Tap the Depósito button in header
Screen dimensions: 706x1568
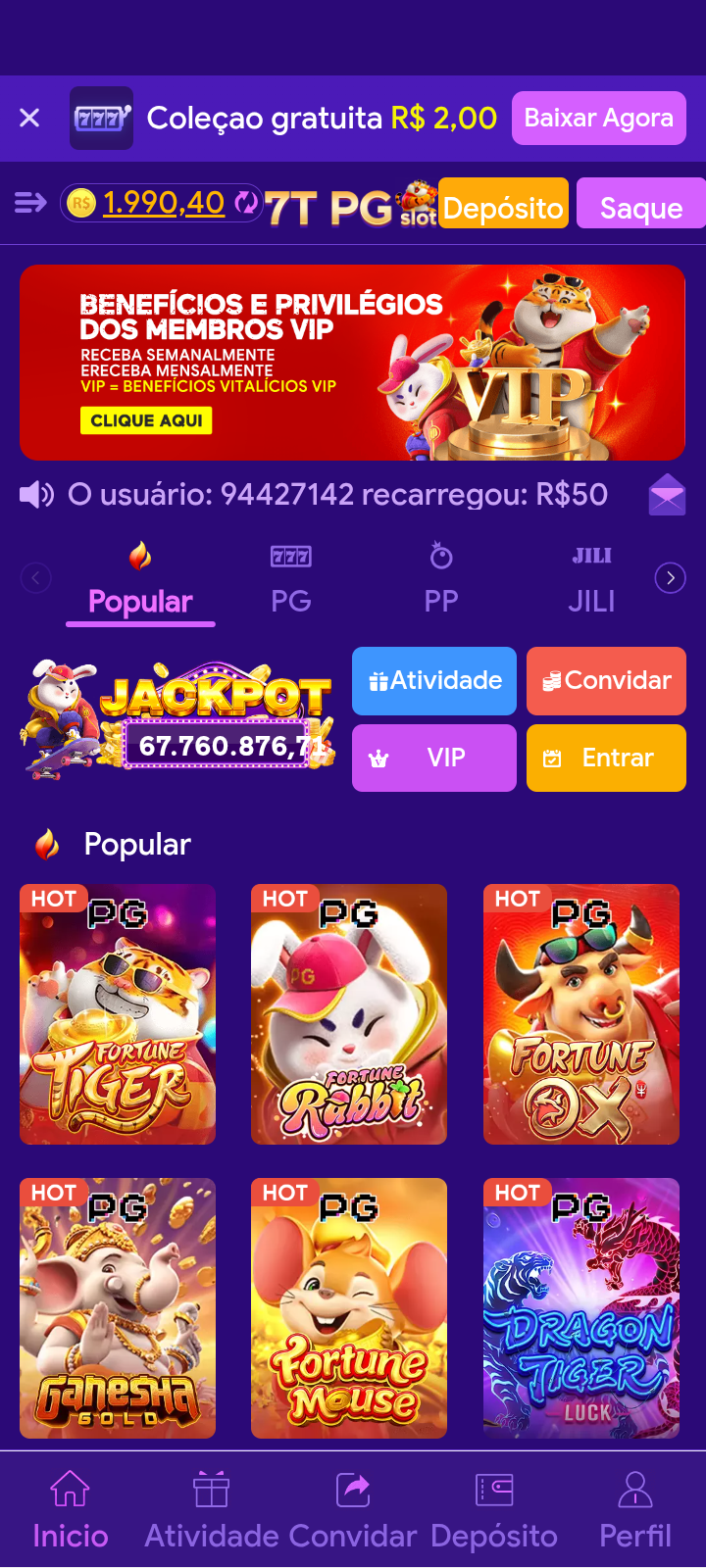point(503,204)
